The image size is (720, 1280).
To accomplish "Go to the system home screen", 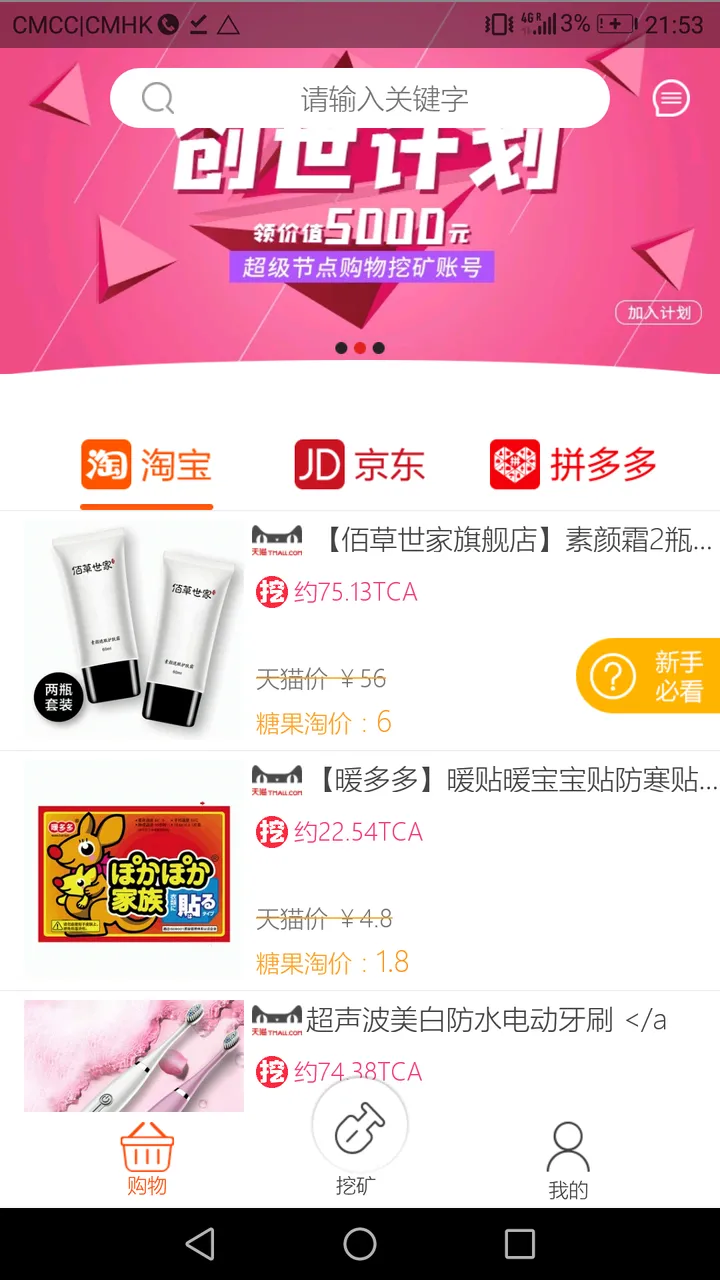I will pyautogui.click(x=360, y=1244).
